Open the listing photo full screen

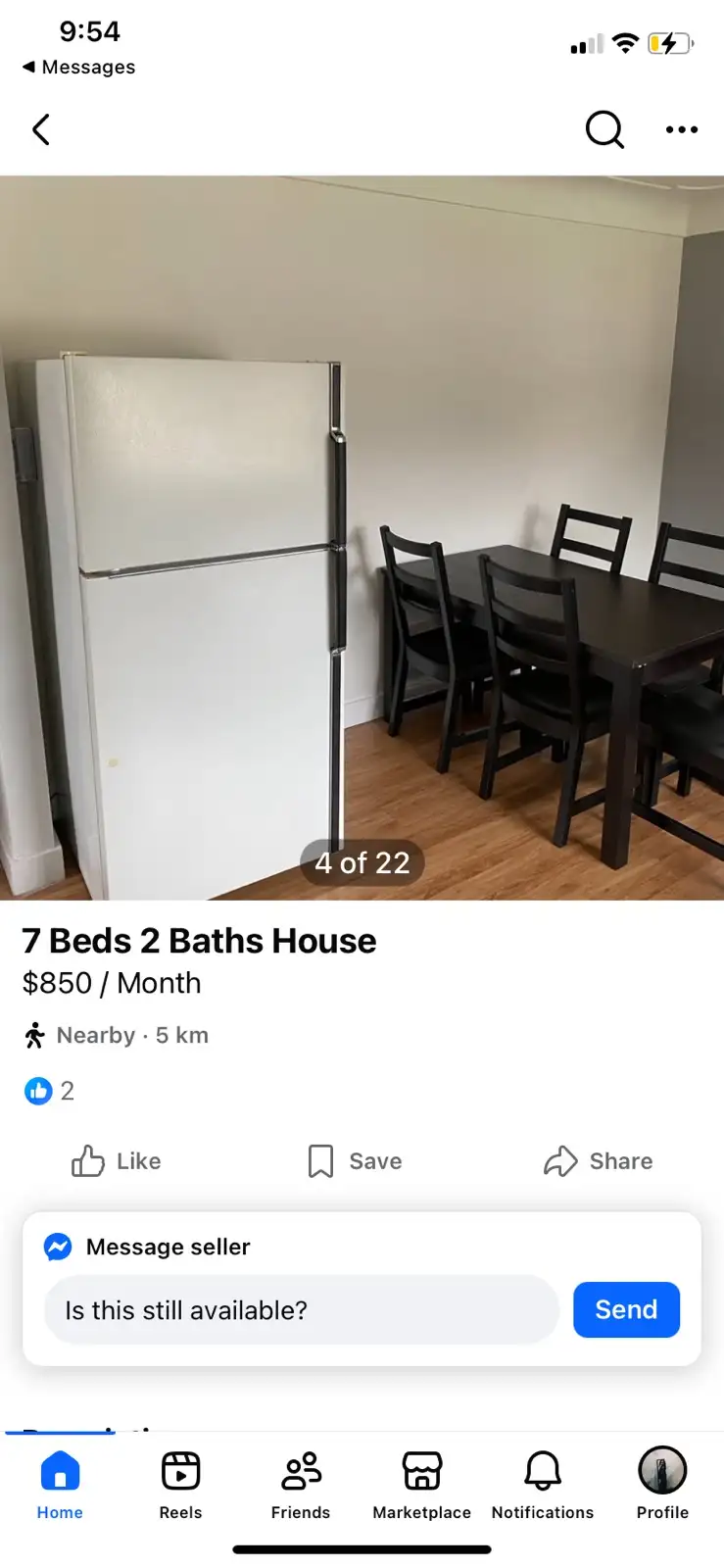click(362, 537)
